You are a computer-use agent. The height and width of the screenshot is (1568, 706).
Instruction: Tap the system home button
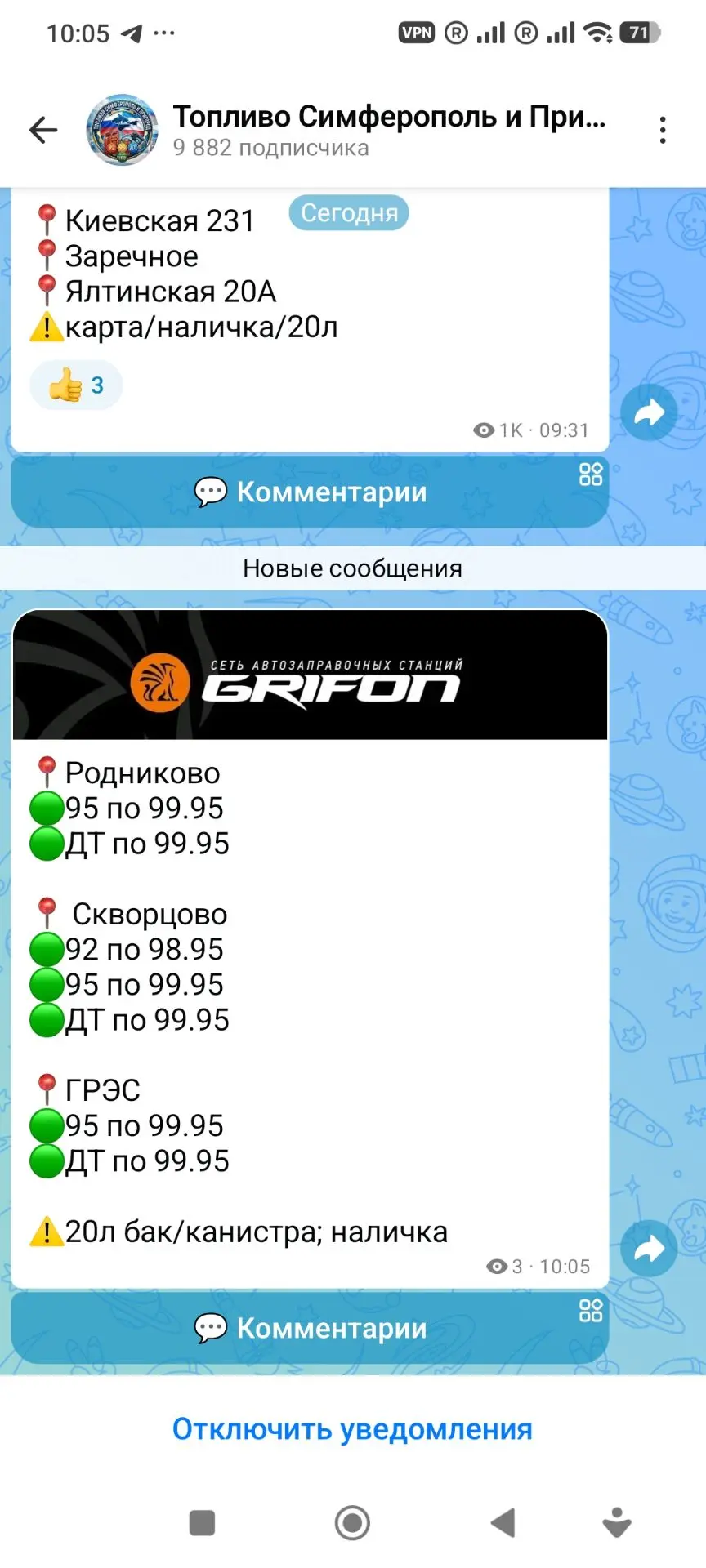click(352, 1523)
